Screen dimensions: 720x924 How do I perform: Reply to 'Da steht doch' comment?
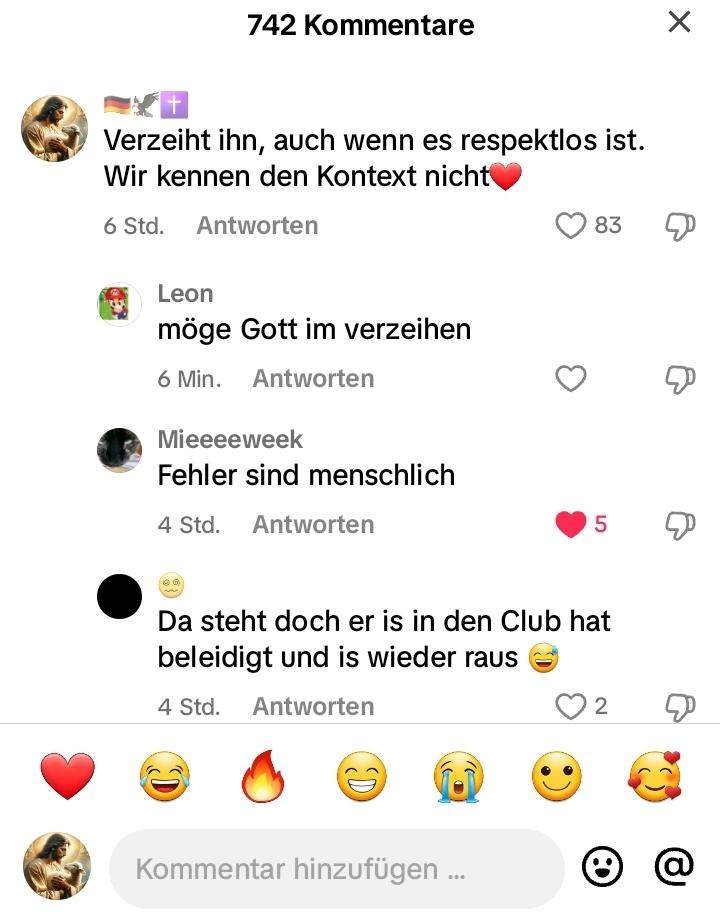[x=313, y=706]
